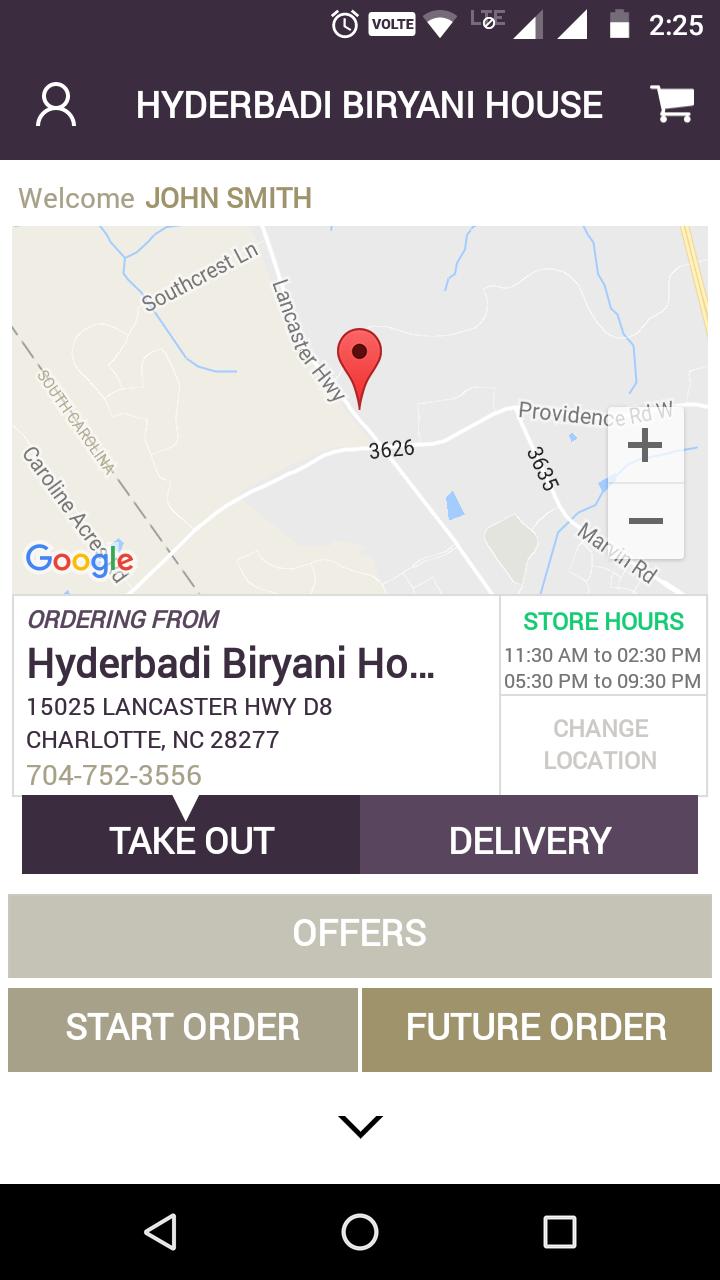720x1280 pixels.
Task: Expand more options with the down chevron
Action: point(359,1125)
